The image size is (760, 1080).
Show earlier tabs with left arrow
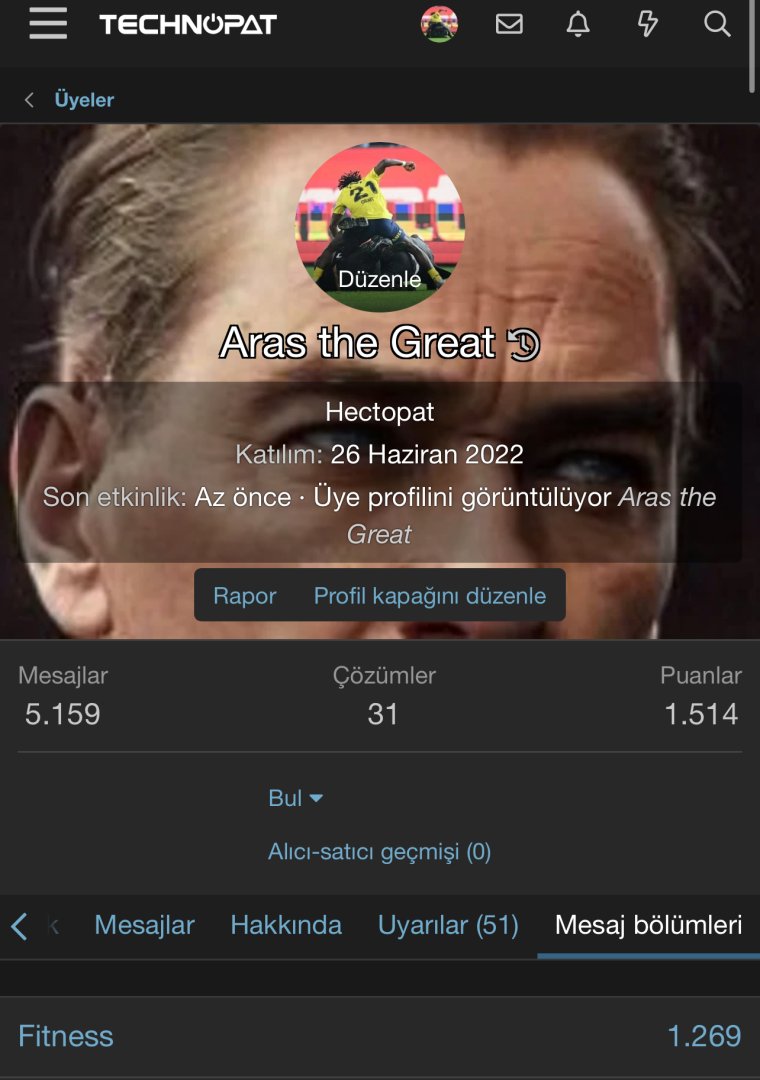[x=19, y=926]
